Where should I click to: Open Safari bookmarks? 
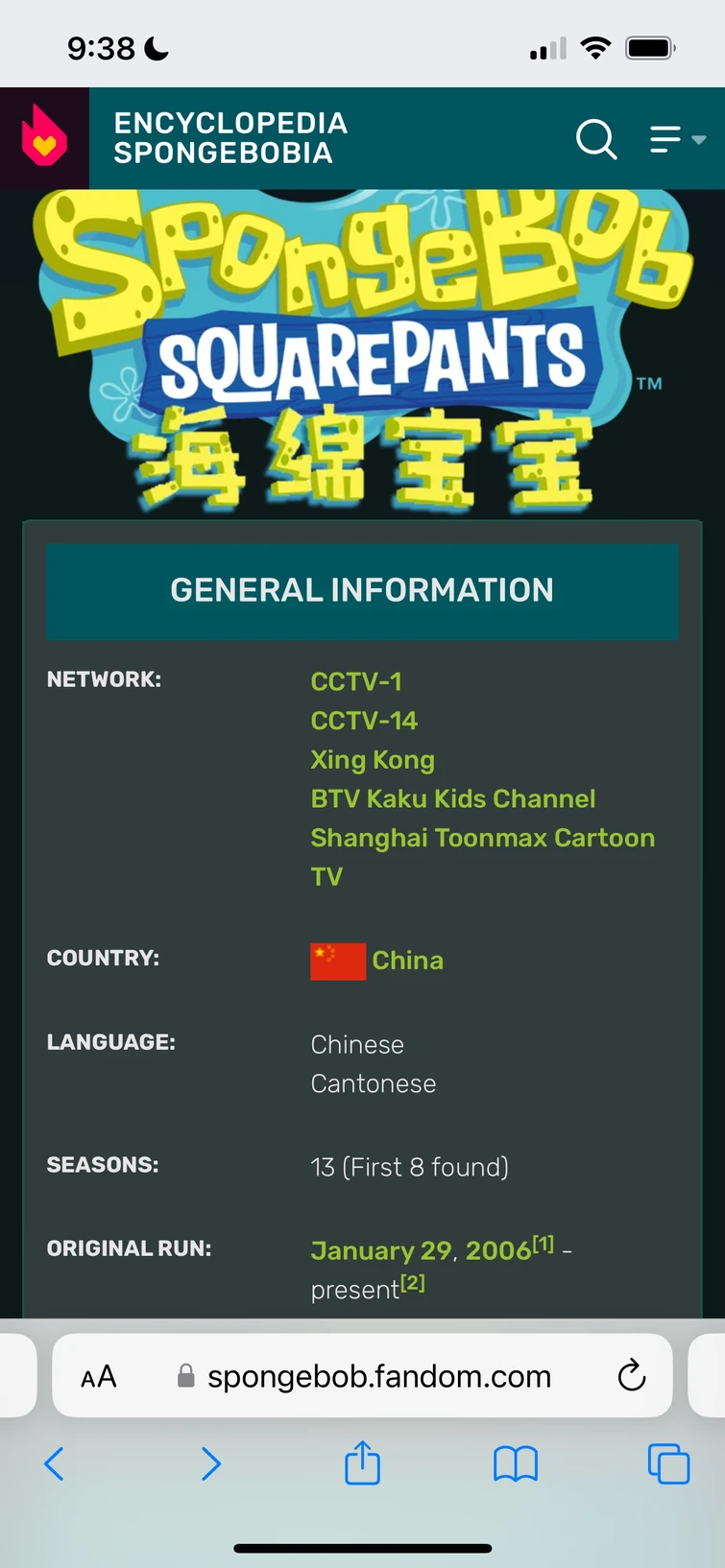[x=516, y=1464]
